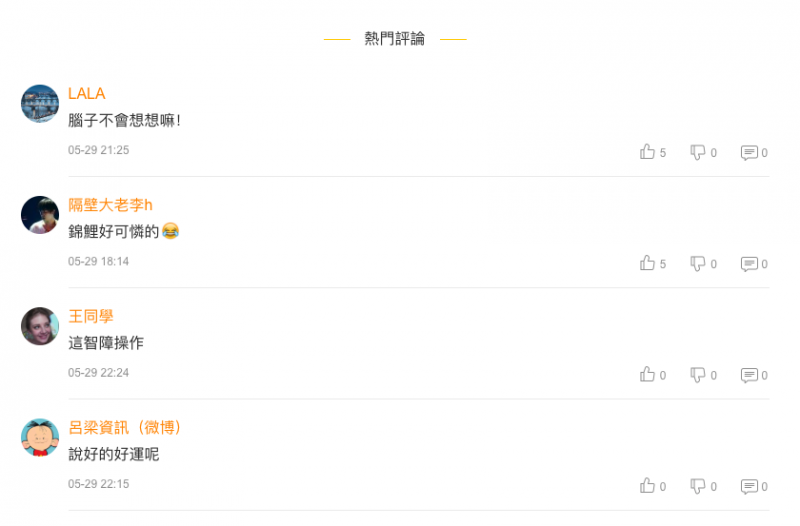The image size is (800, 526).
Task: Like 隔壁大老李h's comment
Action: coord(648,263)
